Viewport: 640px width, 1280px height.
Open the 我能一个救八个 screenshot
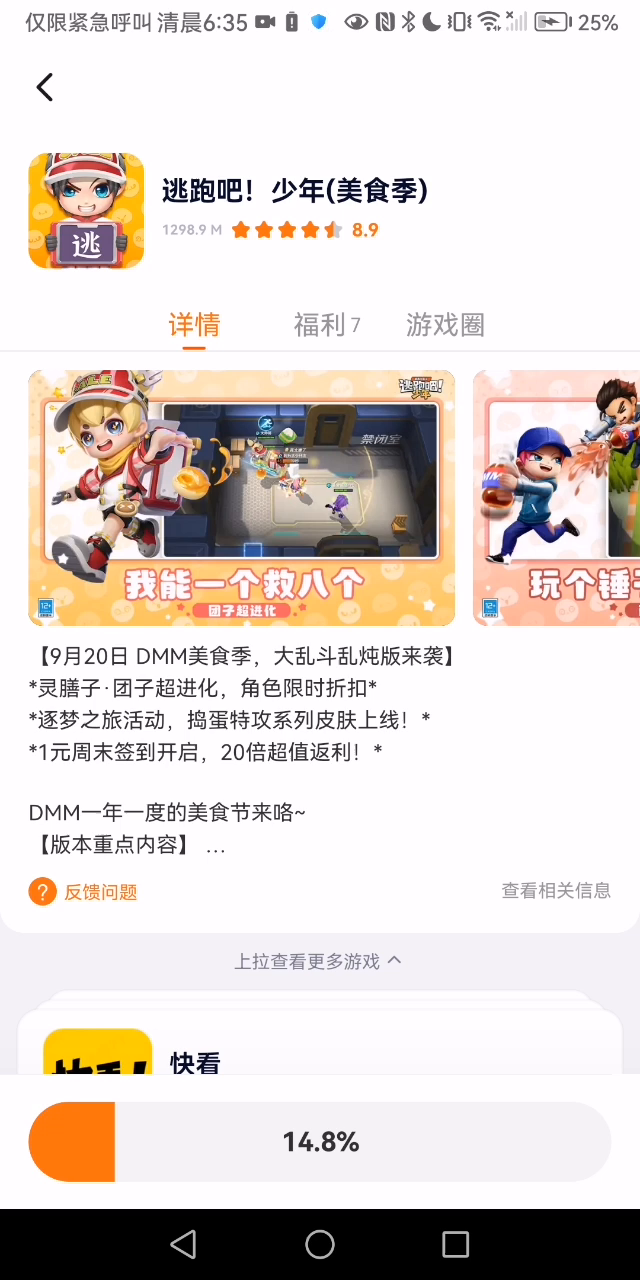click(241, 498)
